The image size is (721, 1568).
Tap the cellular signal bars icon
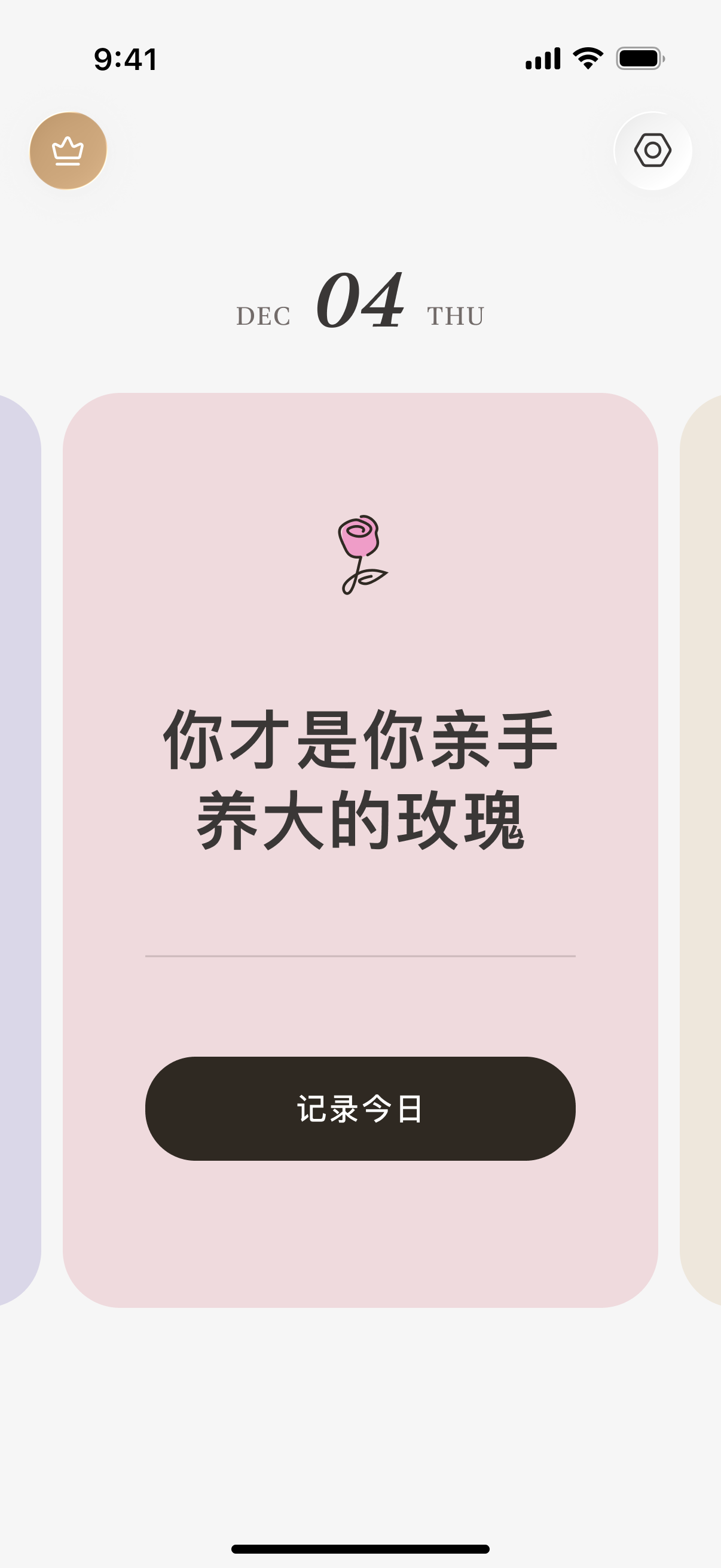tap(543, 59)
